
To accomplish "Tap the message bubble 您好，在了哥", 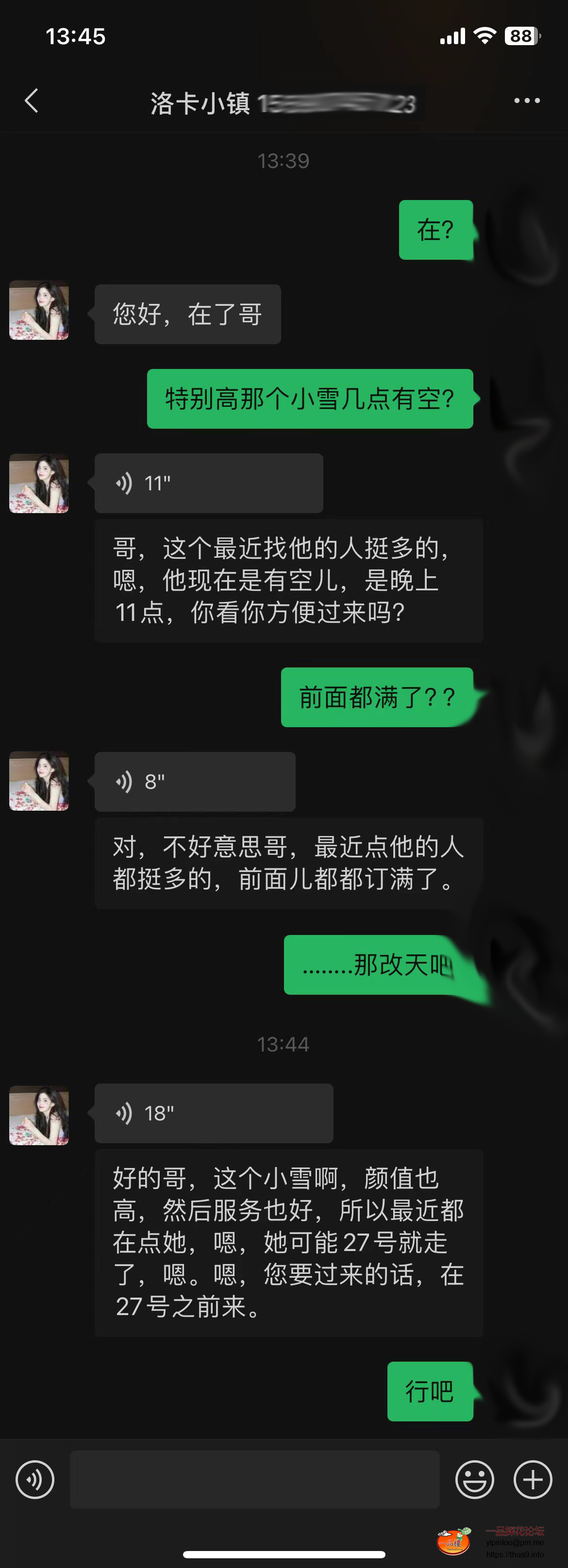I will click(187, 314).
